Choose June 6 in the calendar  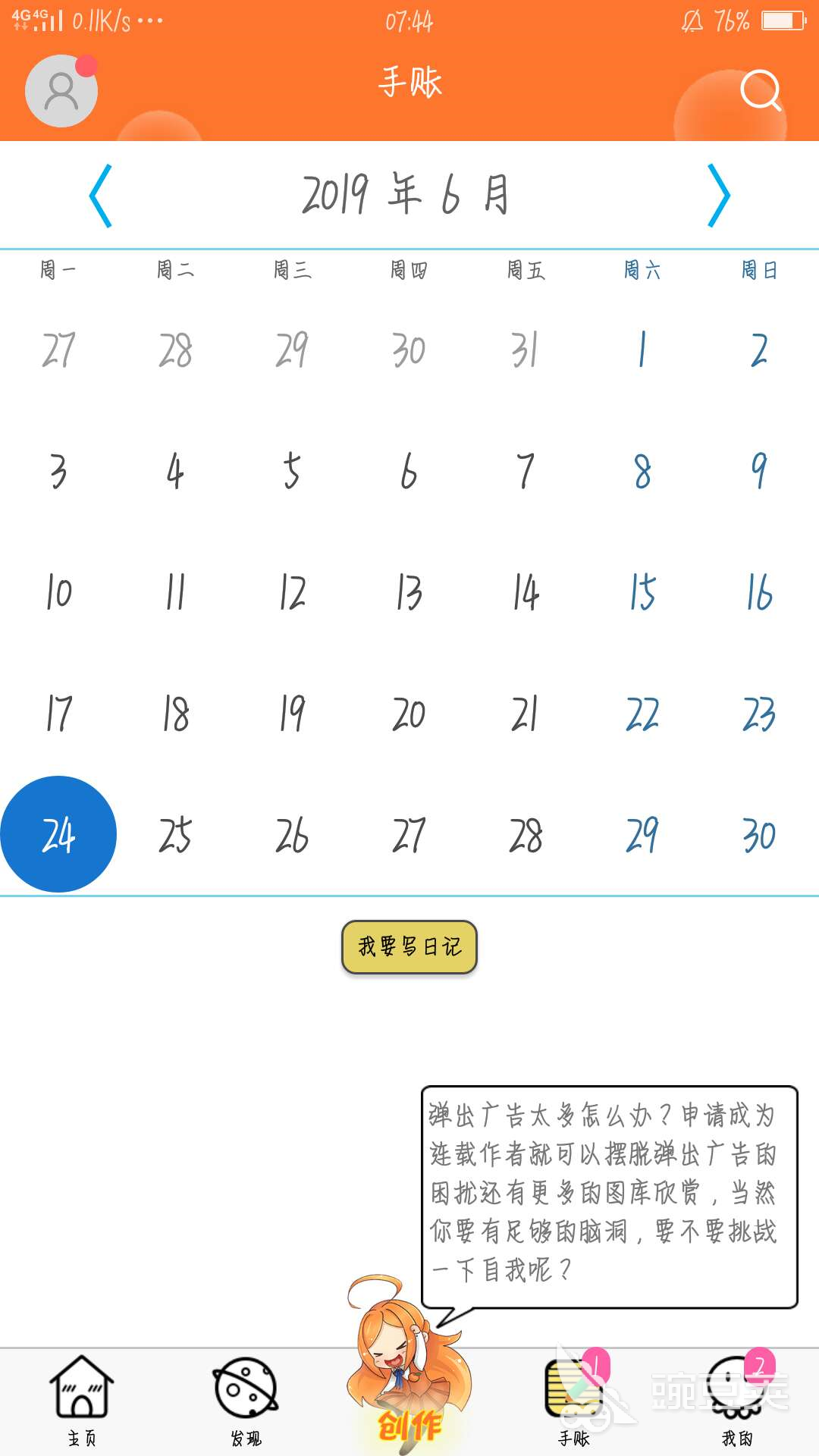pyautogui.click(x=409, y=471)
